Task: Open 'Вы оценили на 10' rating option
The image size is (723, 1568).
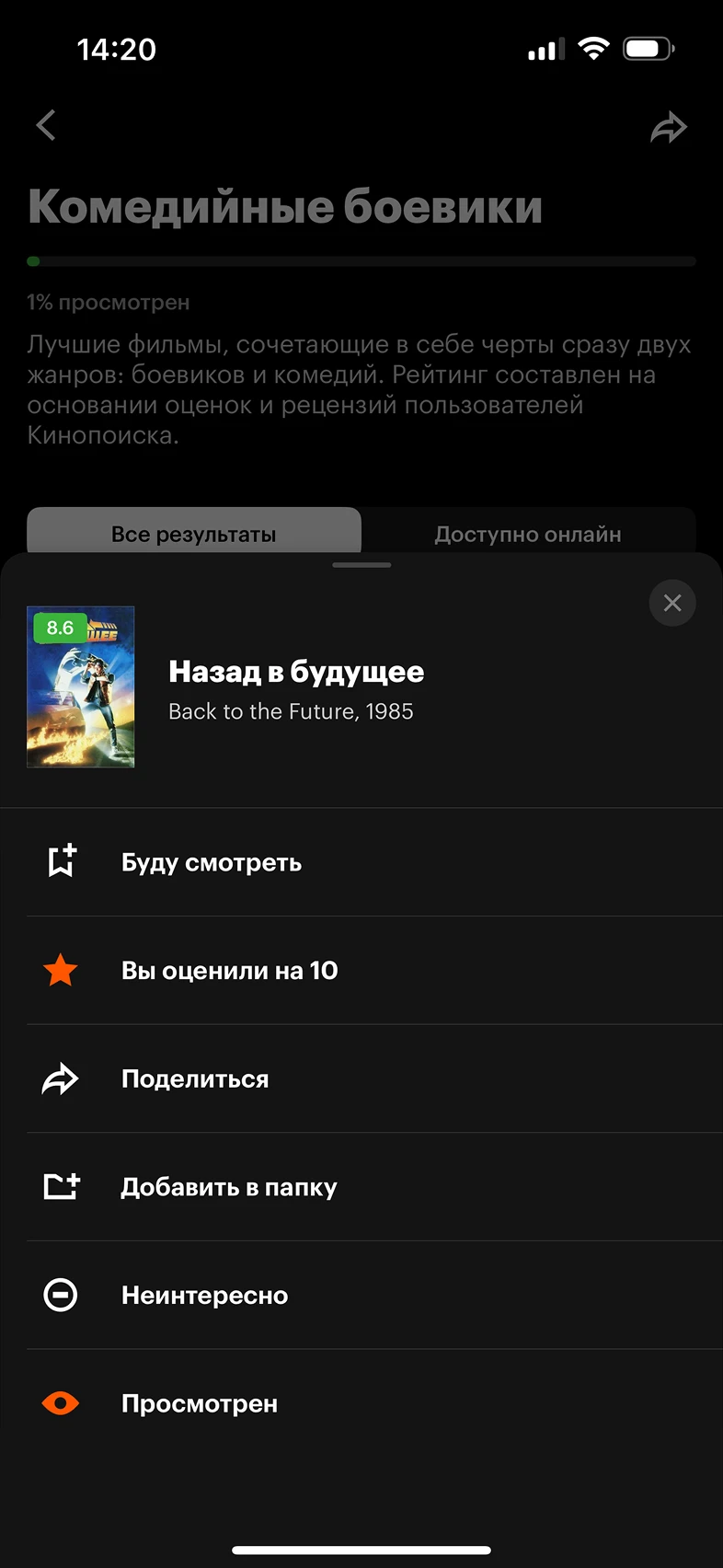Action: [229, 971]
